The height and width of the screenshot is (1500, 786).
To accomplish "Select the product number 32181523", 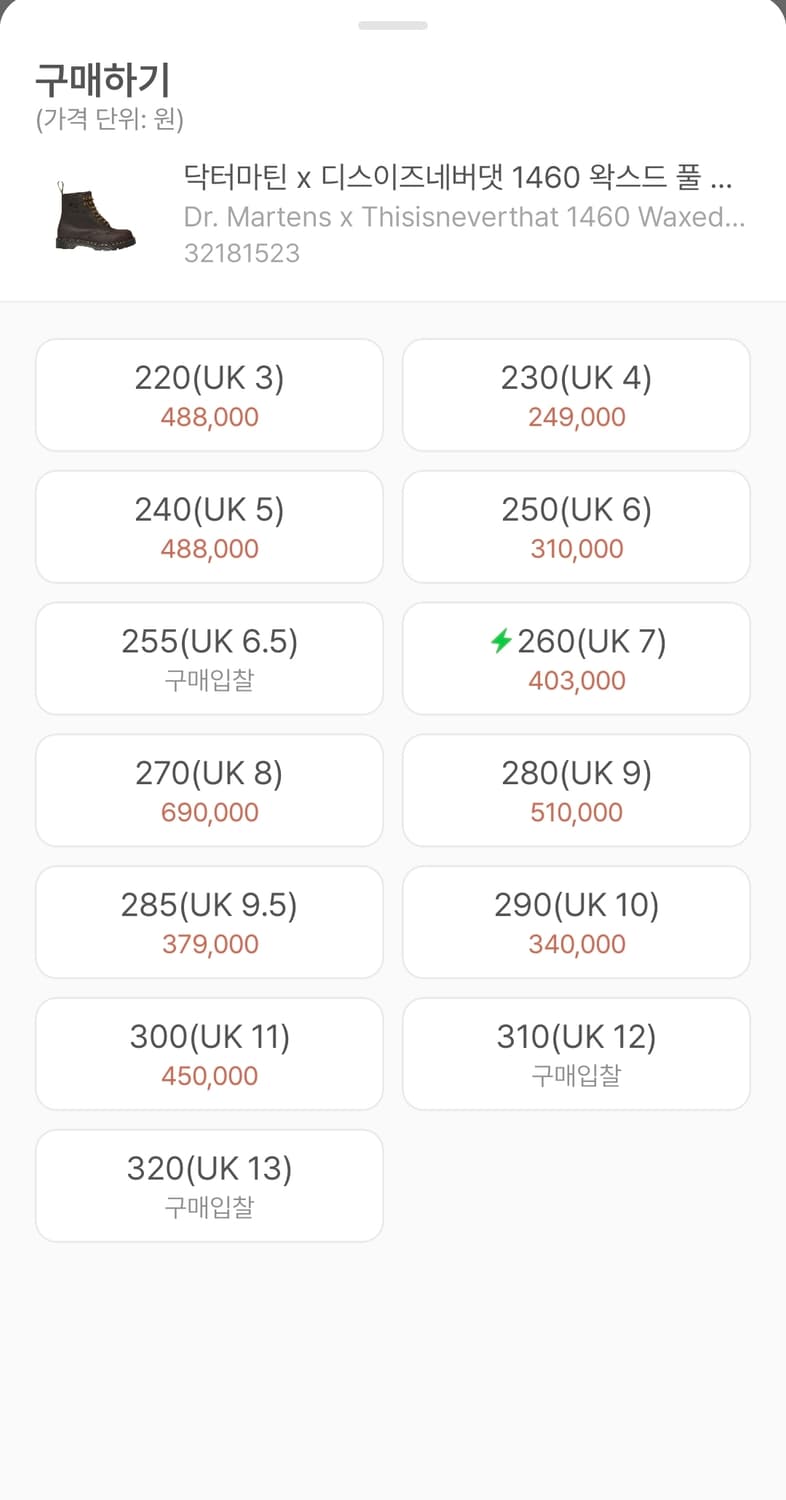I will click(x=240, y=252).
